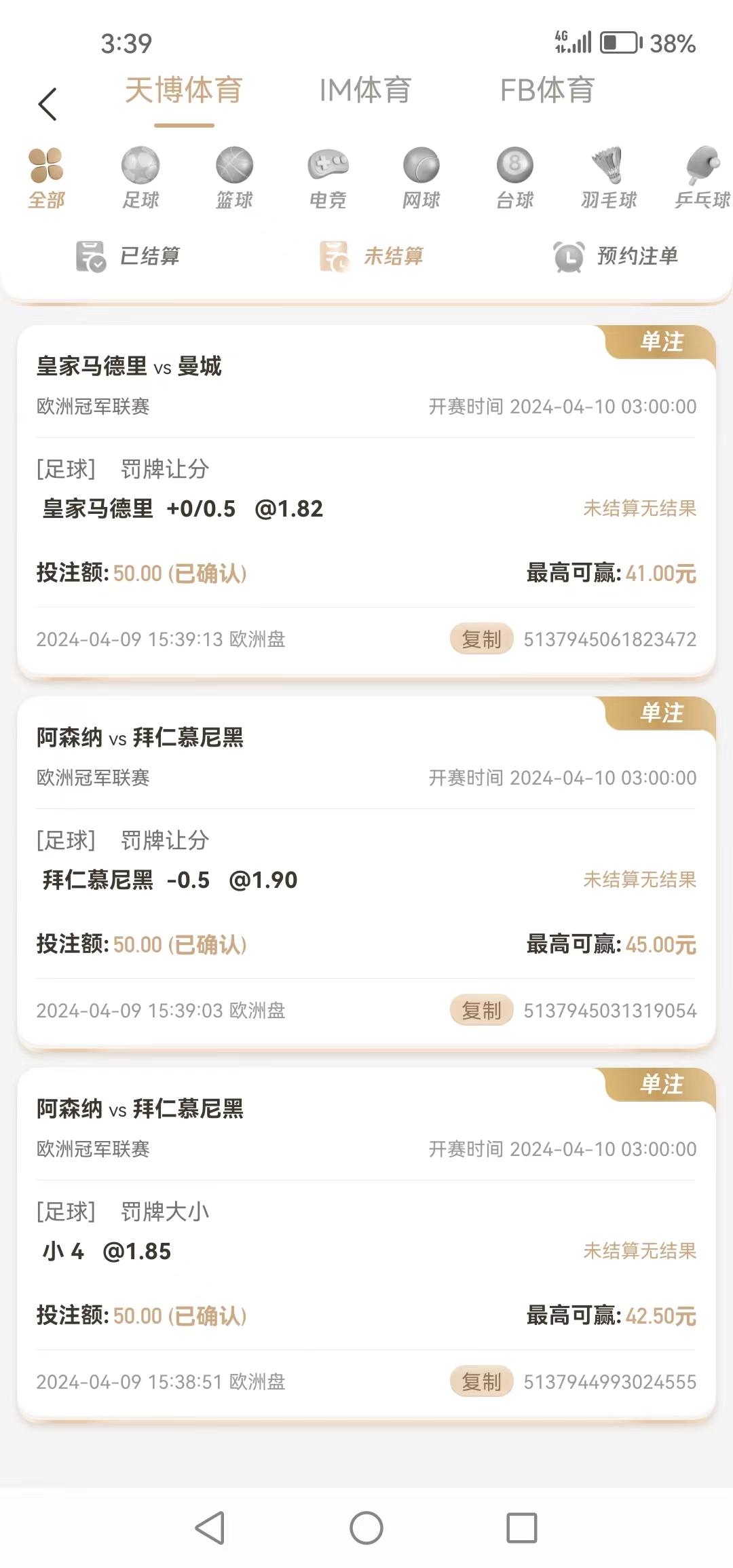Open the recent apps overview
Image resolution: width=733 pixels, height=1568 pixels.
[x=522, y=1528]
